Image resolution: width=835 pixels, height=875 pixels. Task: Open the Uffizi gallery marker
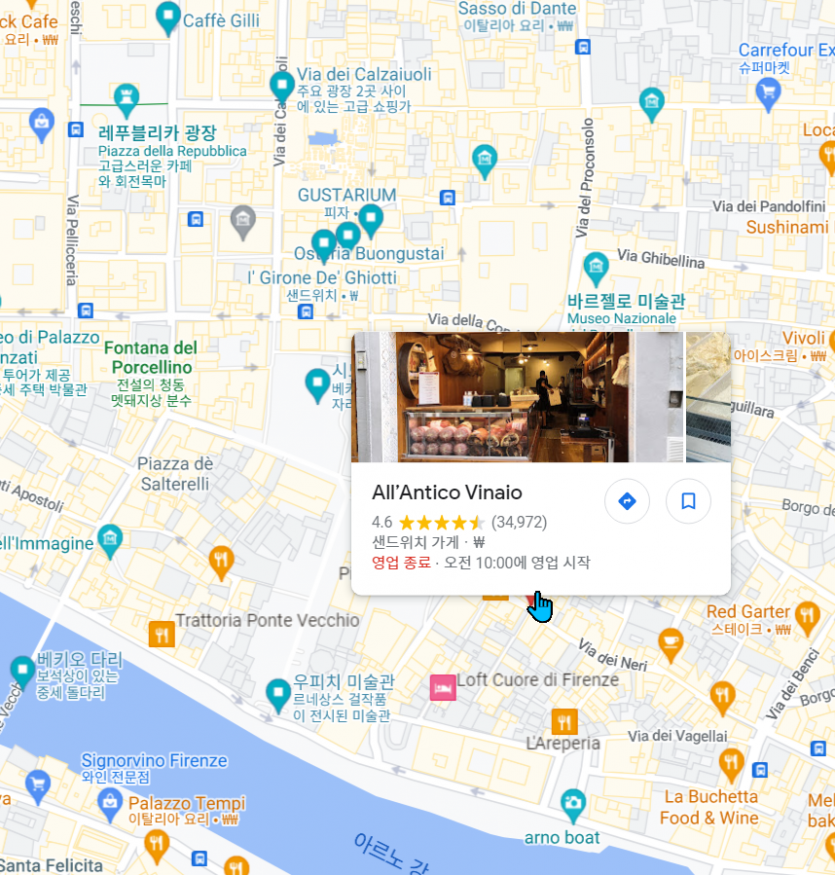coord(278,691)
